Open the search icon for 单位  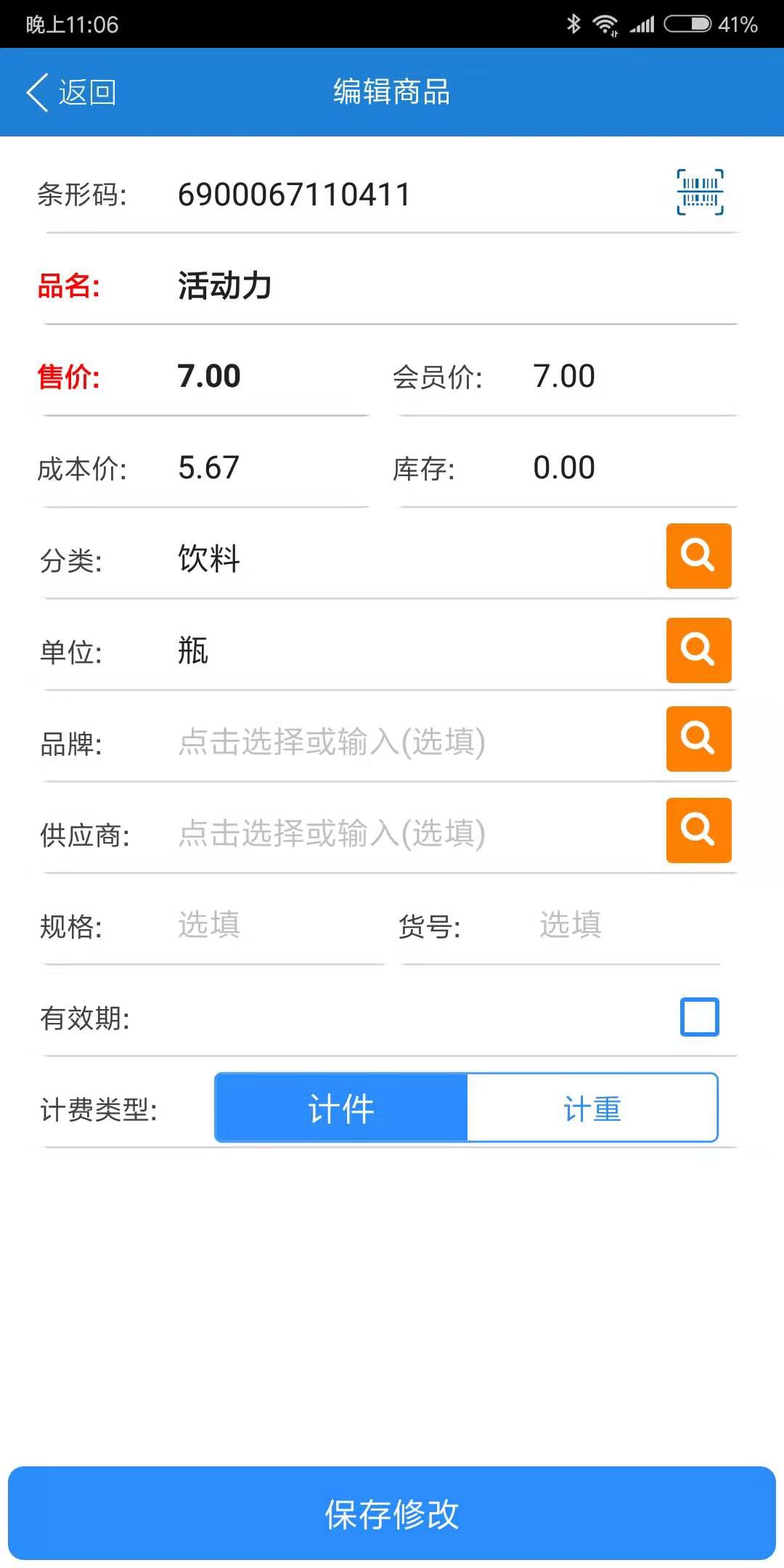(698, 650)
